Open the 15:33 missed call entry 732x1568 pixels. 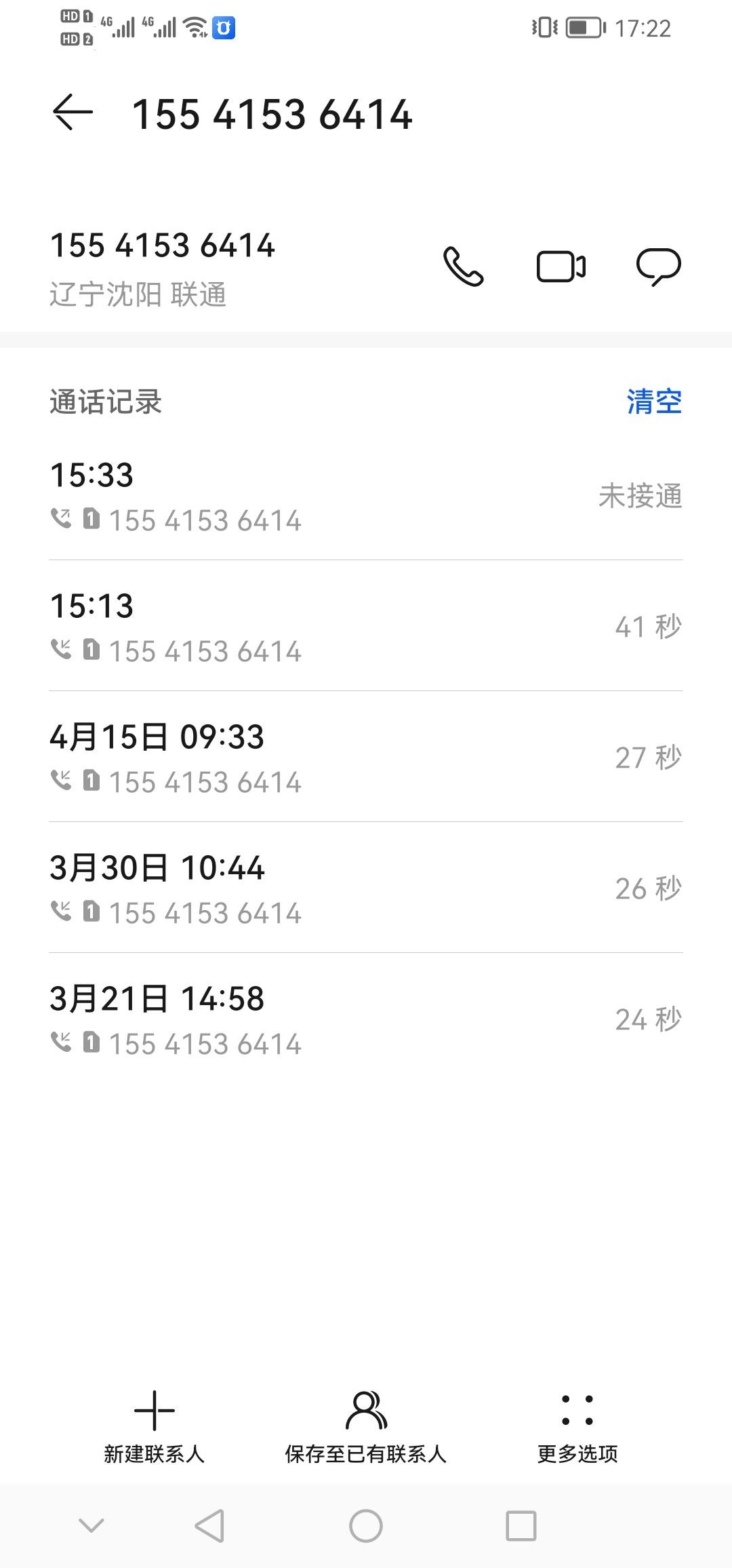tap(366, 496)
